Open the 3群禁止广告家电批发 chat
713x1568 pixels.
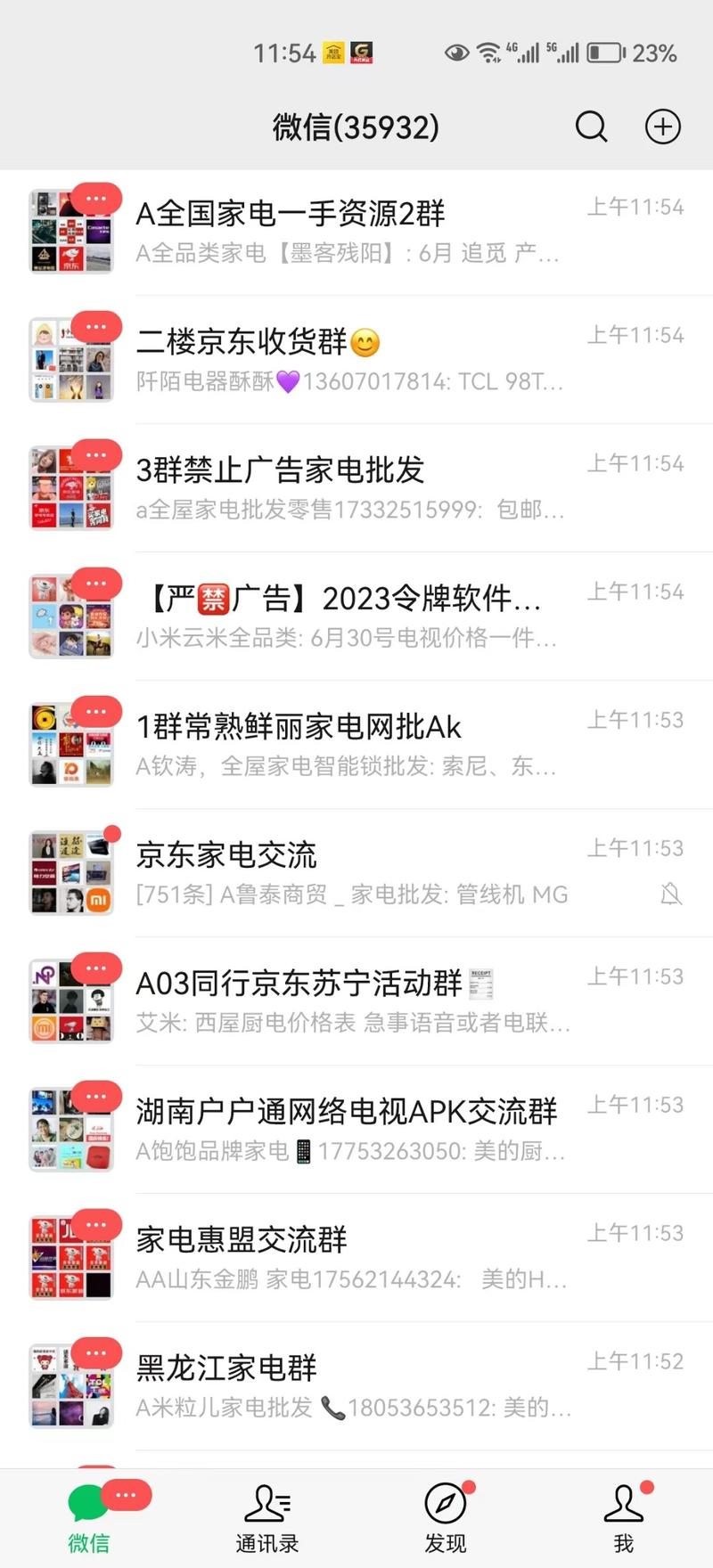(x=356, y=486)
